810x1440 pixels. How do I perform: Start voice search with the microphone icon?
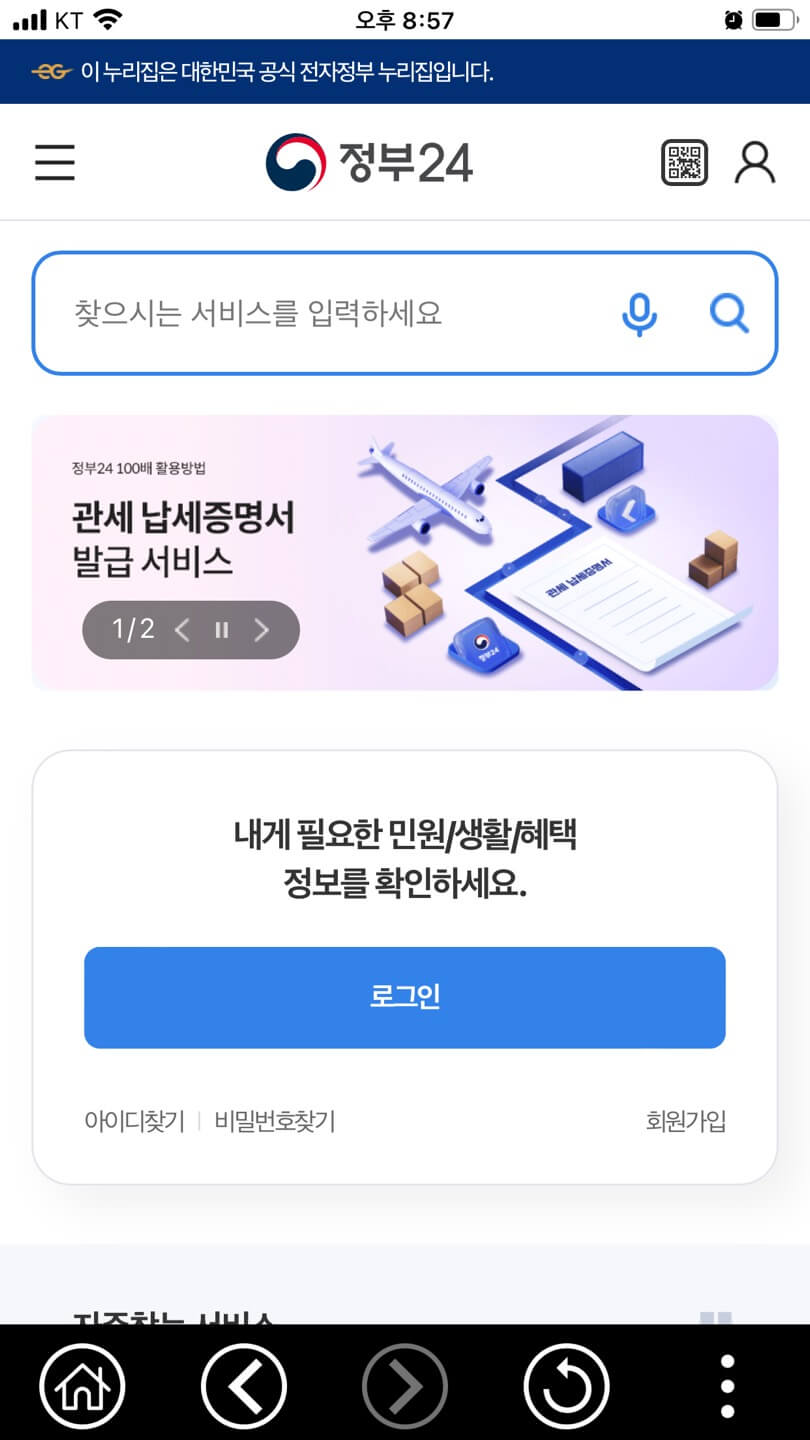click(639, 313)
